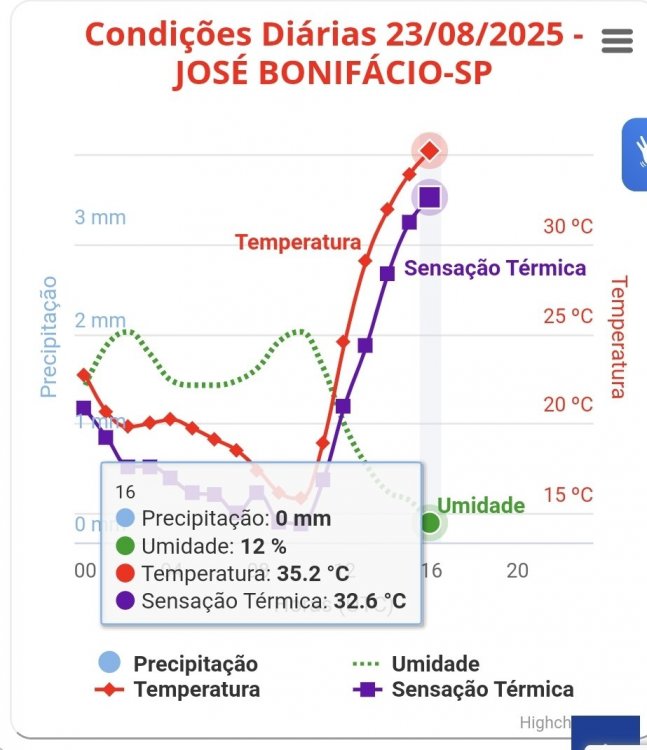
Task: Open the blue accessibility hand button
Action: (x=636, y=154)
